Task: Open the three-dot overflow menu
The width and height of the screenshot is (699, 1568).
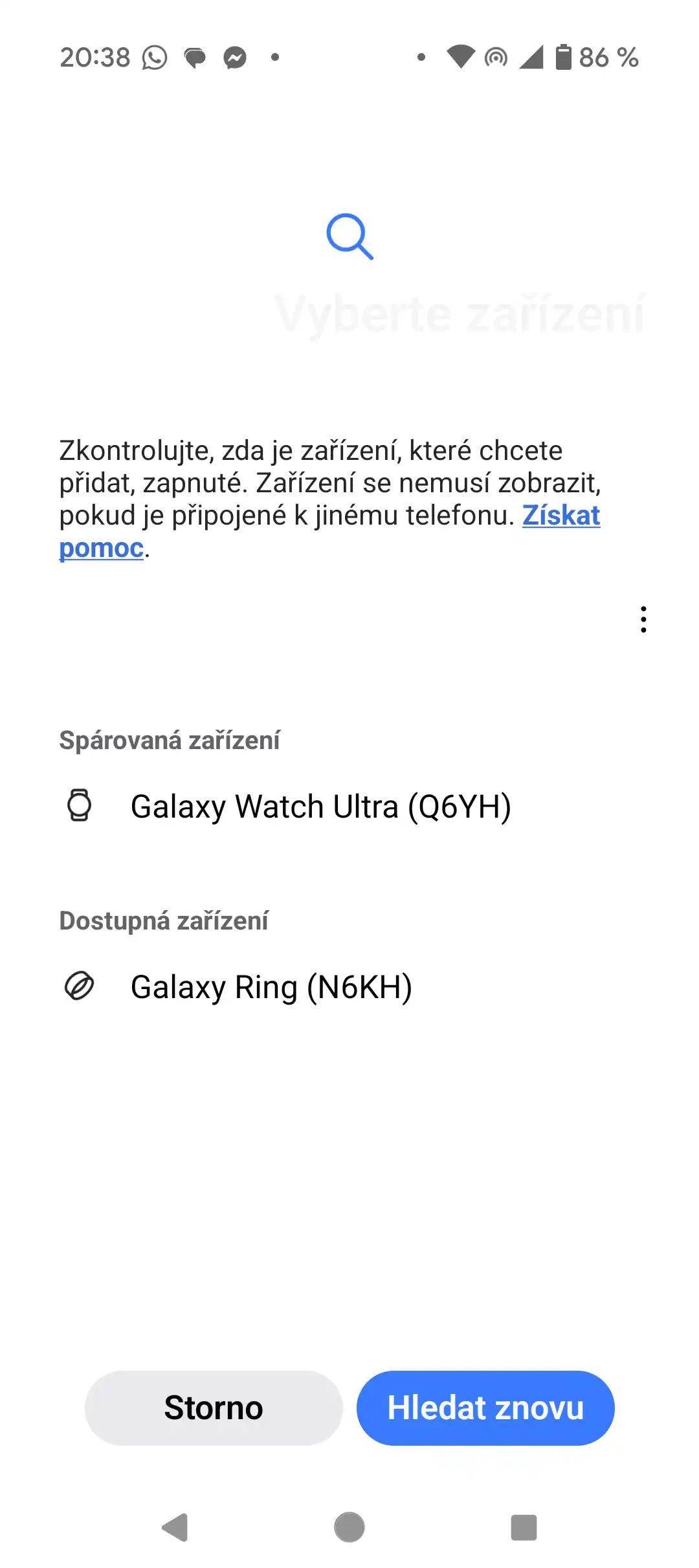Action: click(643, 619)
